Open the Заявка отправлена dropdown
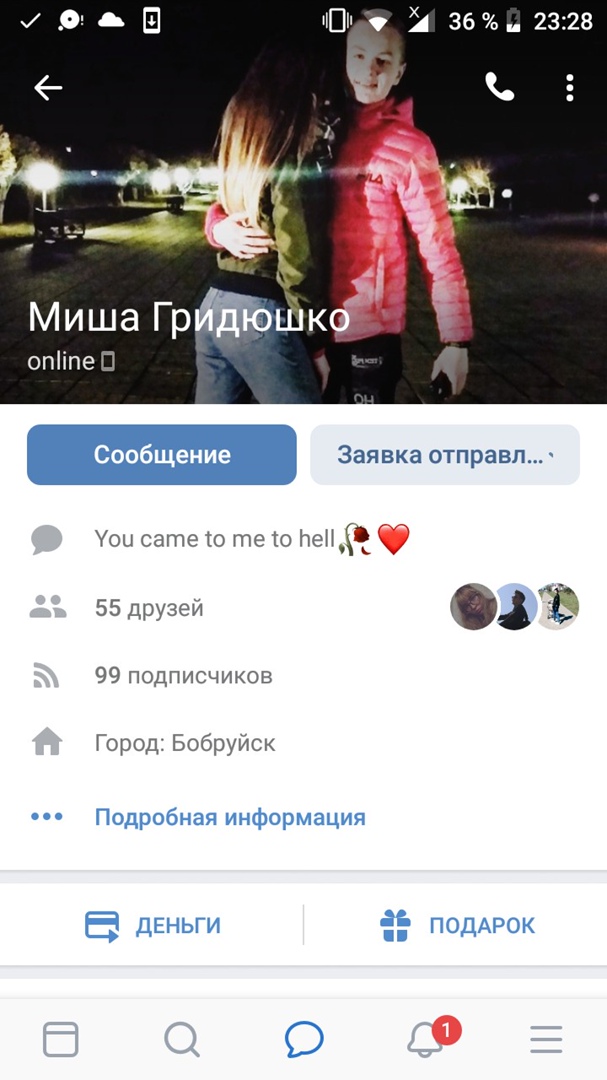 coord(445,455)
